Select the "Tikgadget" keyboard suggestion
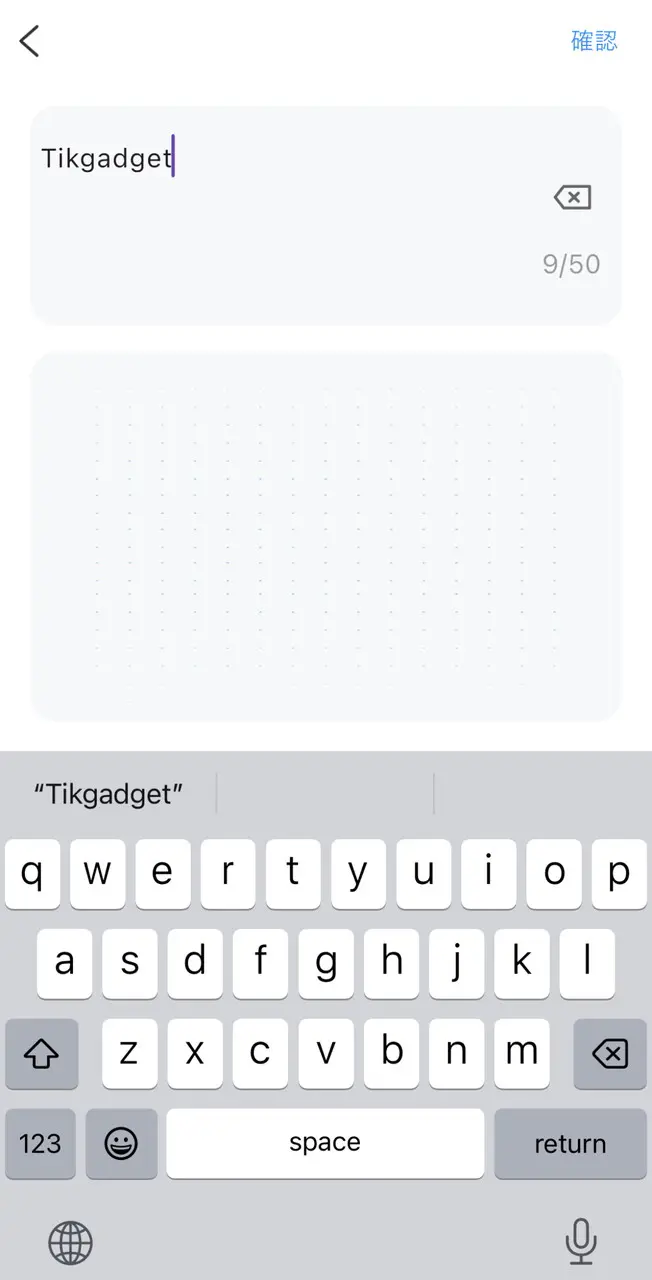This screenshot has width=652, height=1280. [109, 795]
